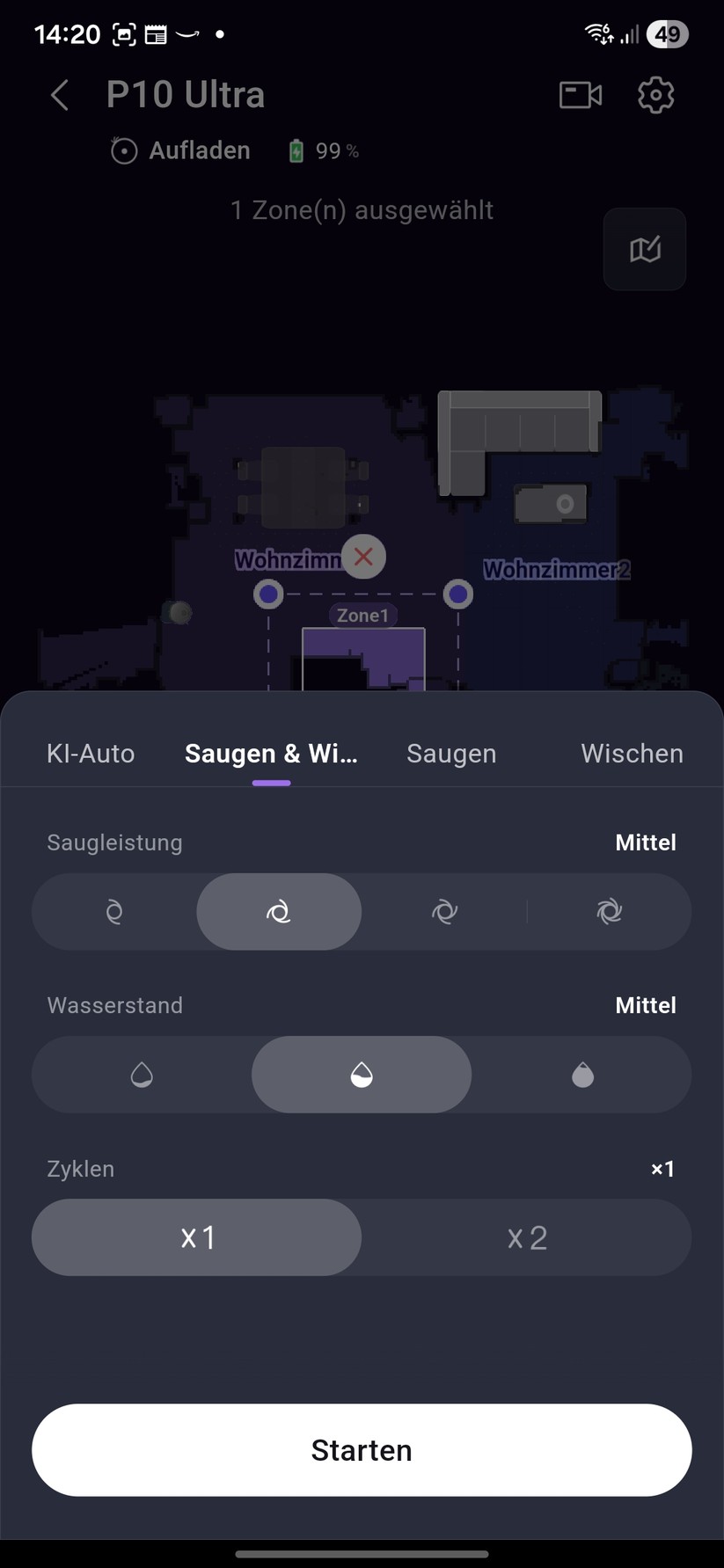
Task: Open the robot settings gear
Action: click(x=655, y=94)
